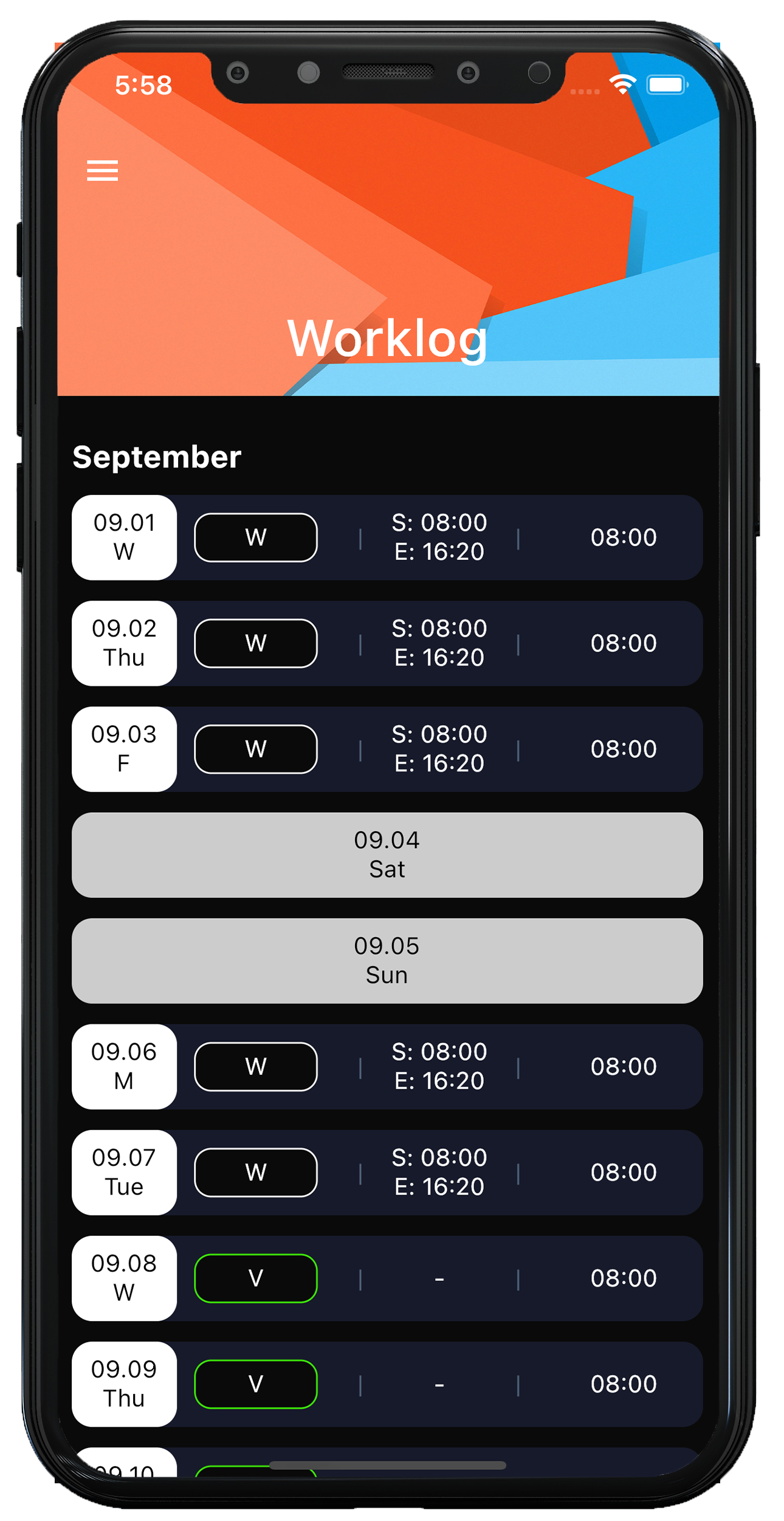The image size is (784, 1521).
Task: Tap the W type button for 09.01
Action: [255, 537]
